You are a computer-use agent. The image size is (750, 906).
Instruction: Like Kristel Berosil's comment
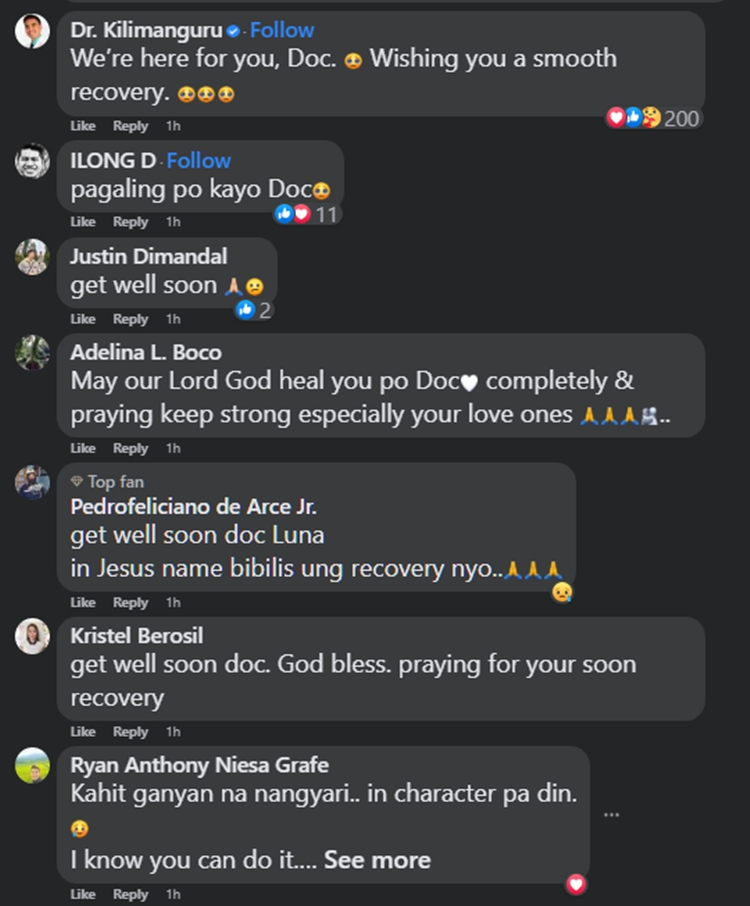click(x=82, y=731)
